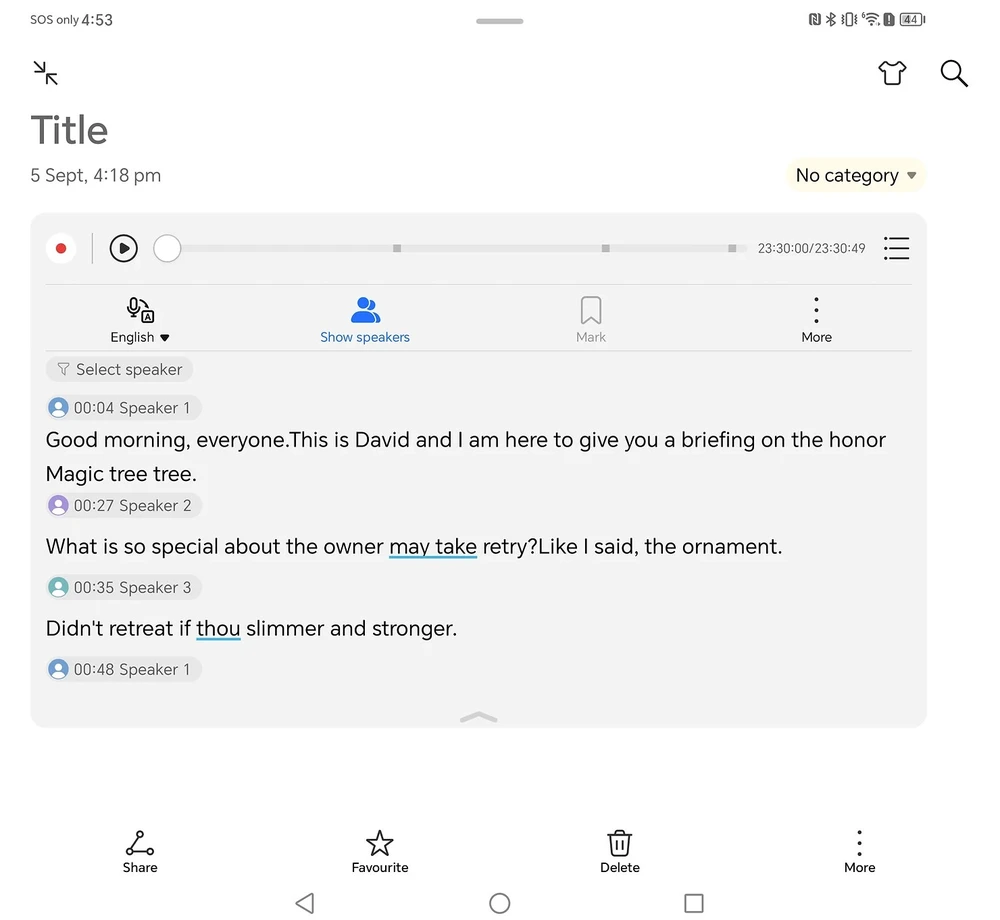Viewport: 1000px width, 920px height.
Task: Select the 00:48 Speaker 1 label
Action: point(124,670)
